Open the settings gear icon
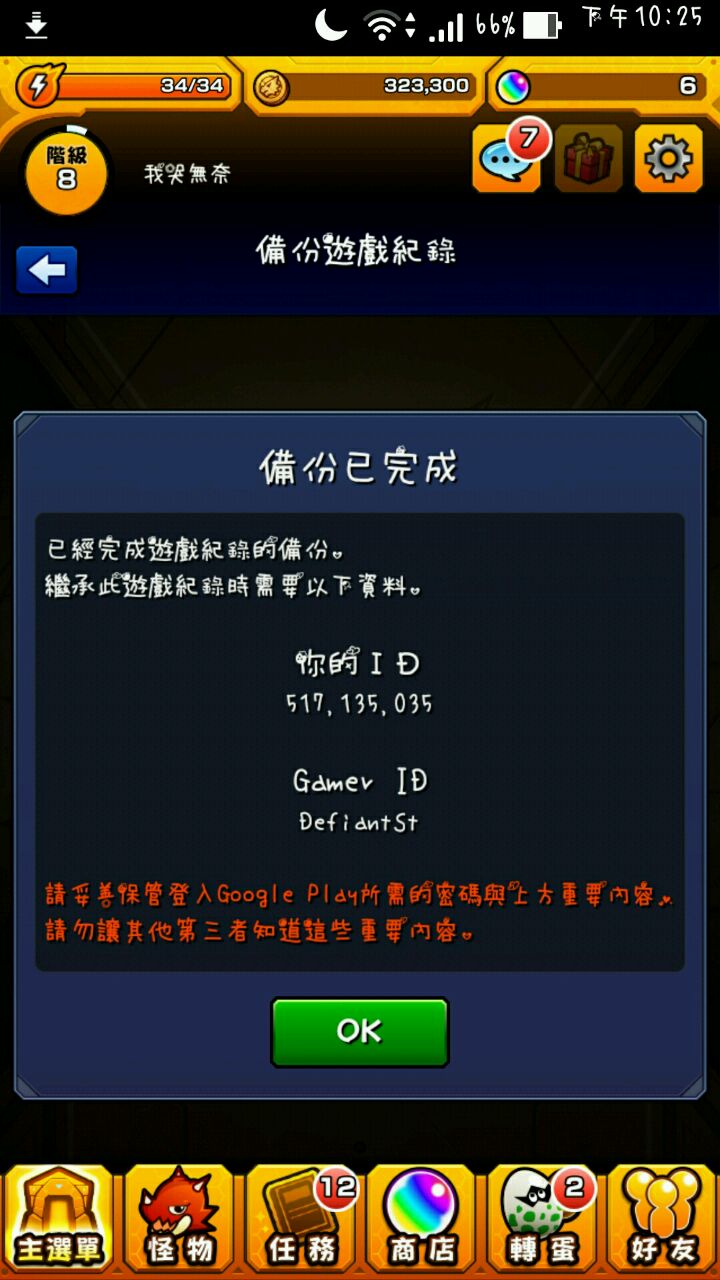Viewport: 720px width, 1280px height. (x=668, y=160)
